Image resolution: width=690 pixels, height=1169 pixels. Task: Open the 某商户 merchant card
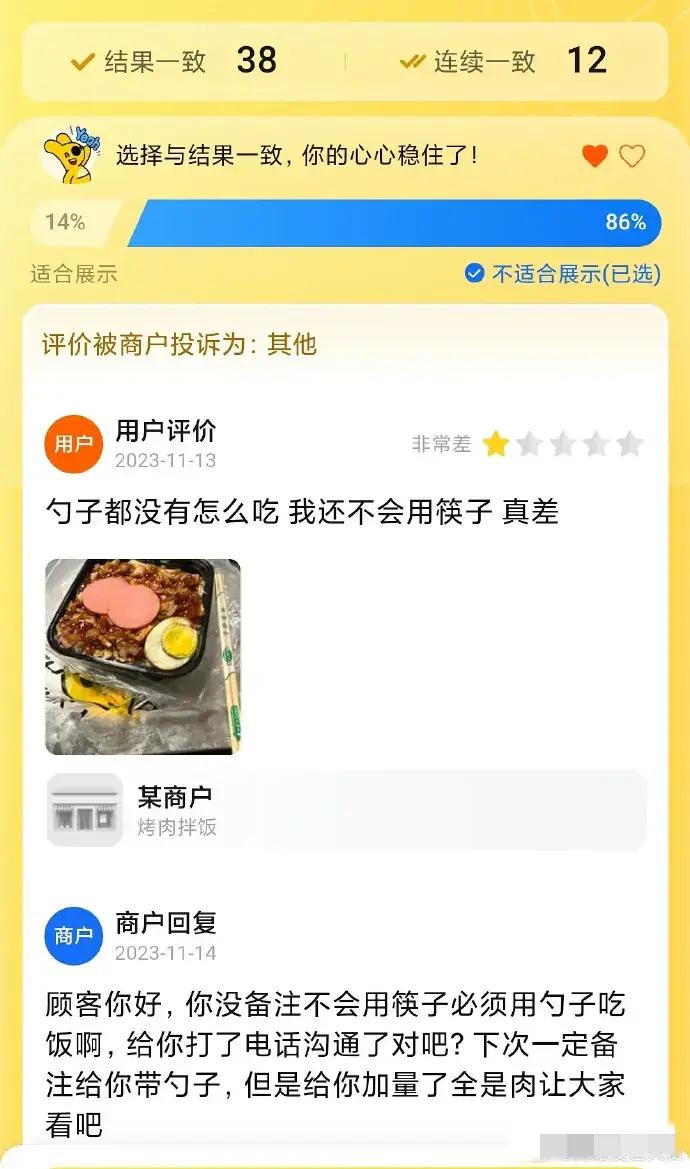coord(345,810)
